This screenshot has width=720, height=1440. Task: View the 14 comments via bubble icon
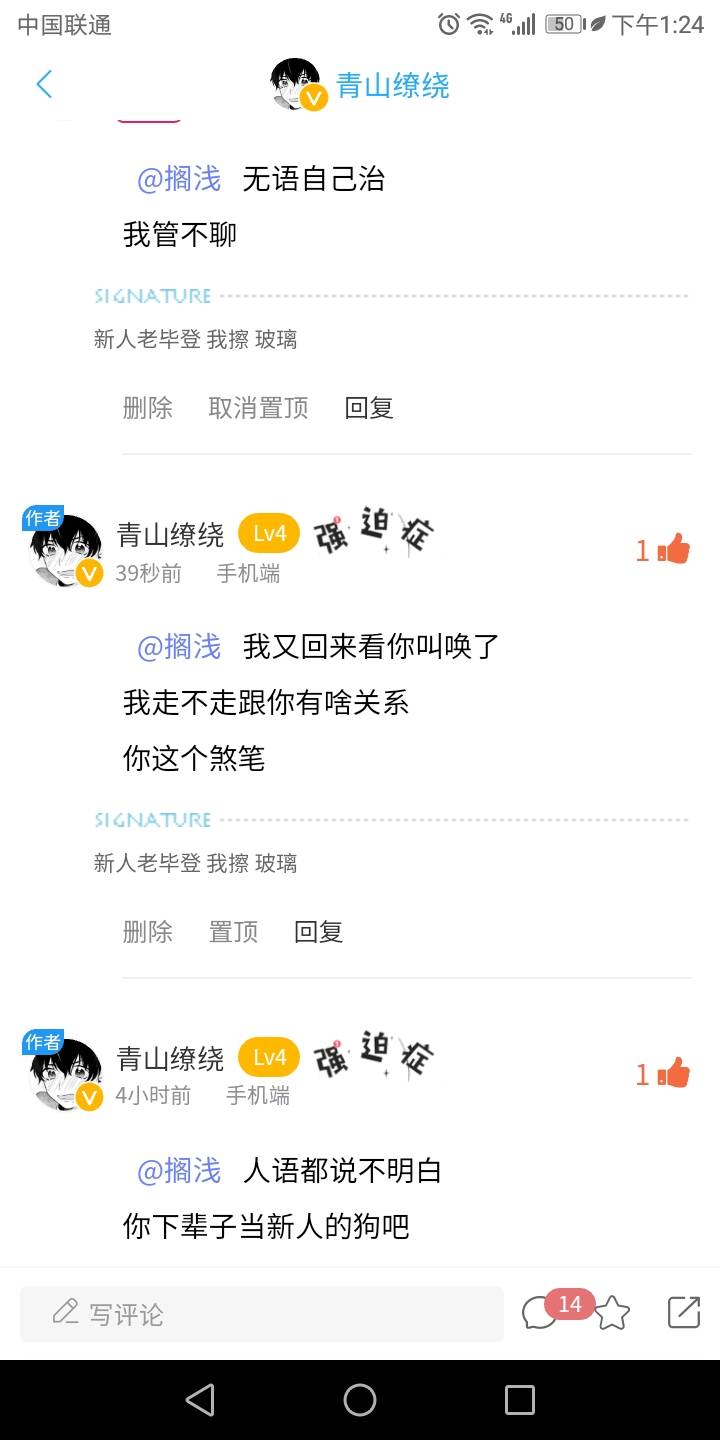[541, 1313]
